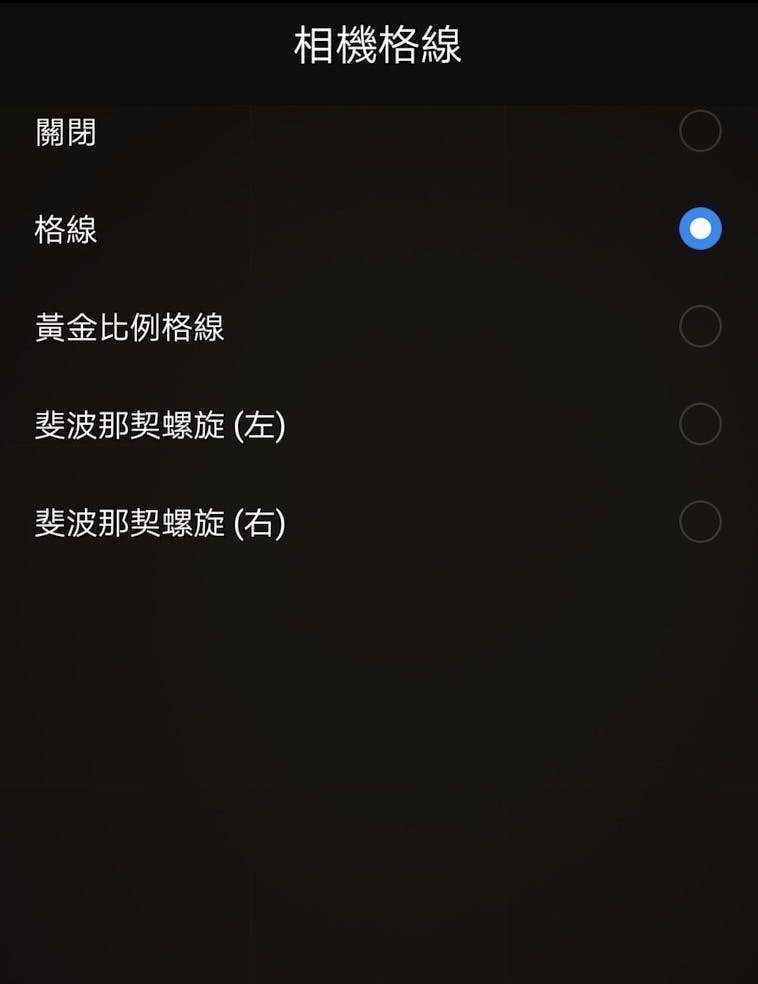Pick 斐波那契螺旋 (左) option

coord(700,424)
